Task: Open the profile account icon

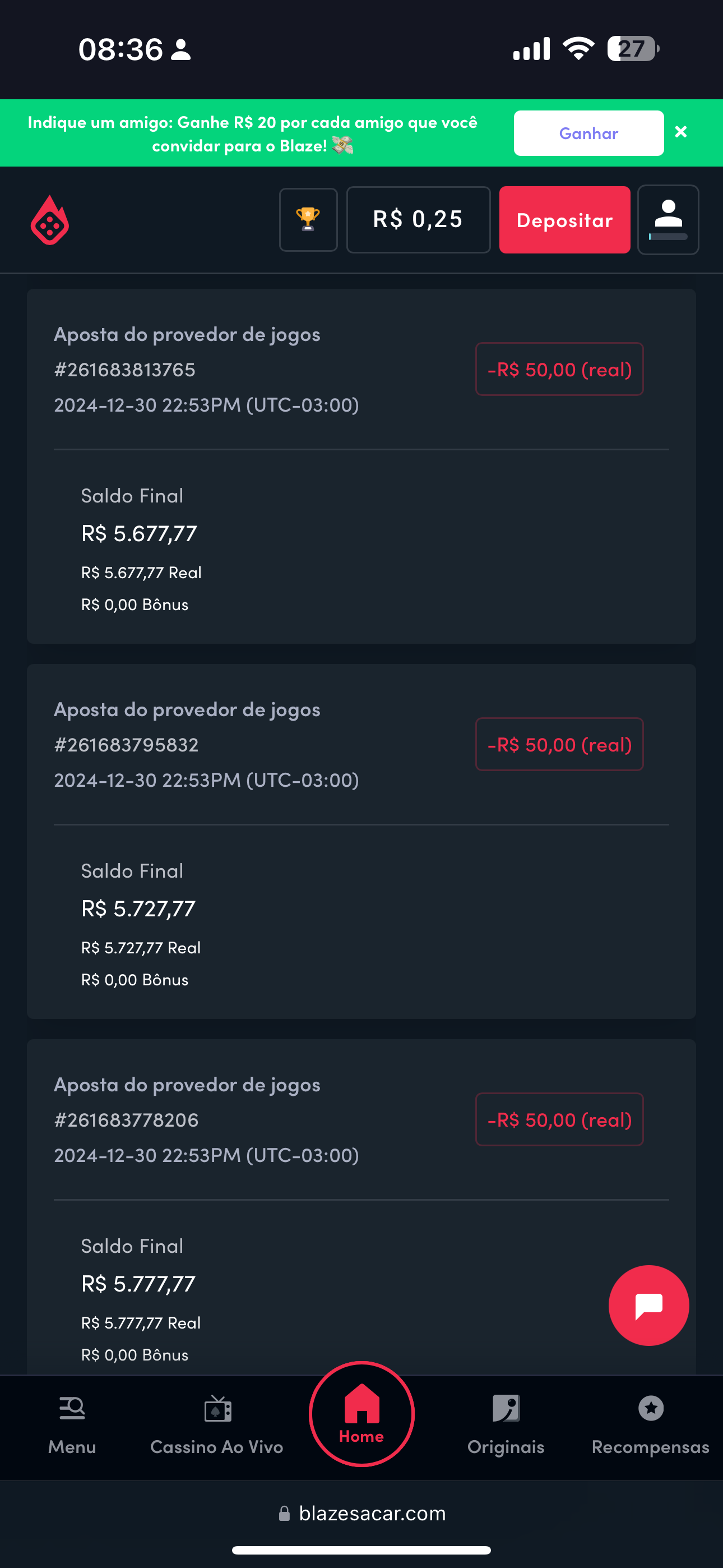Action: (668, 220)
